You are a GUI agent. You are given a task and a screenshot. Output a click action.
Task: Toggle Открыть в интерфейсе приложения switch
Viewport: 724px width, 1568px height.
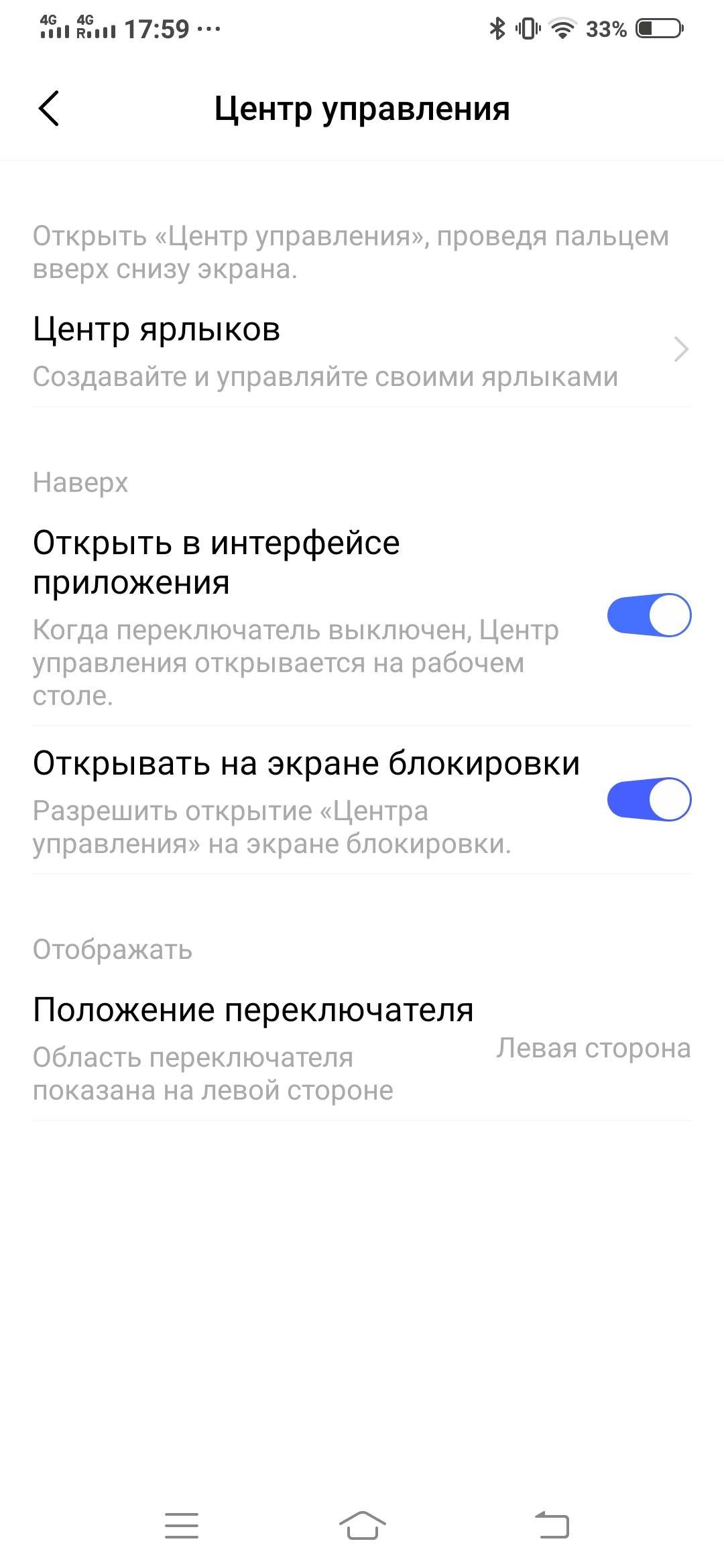pyautogui.click(x=648, y=615)
